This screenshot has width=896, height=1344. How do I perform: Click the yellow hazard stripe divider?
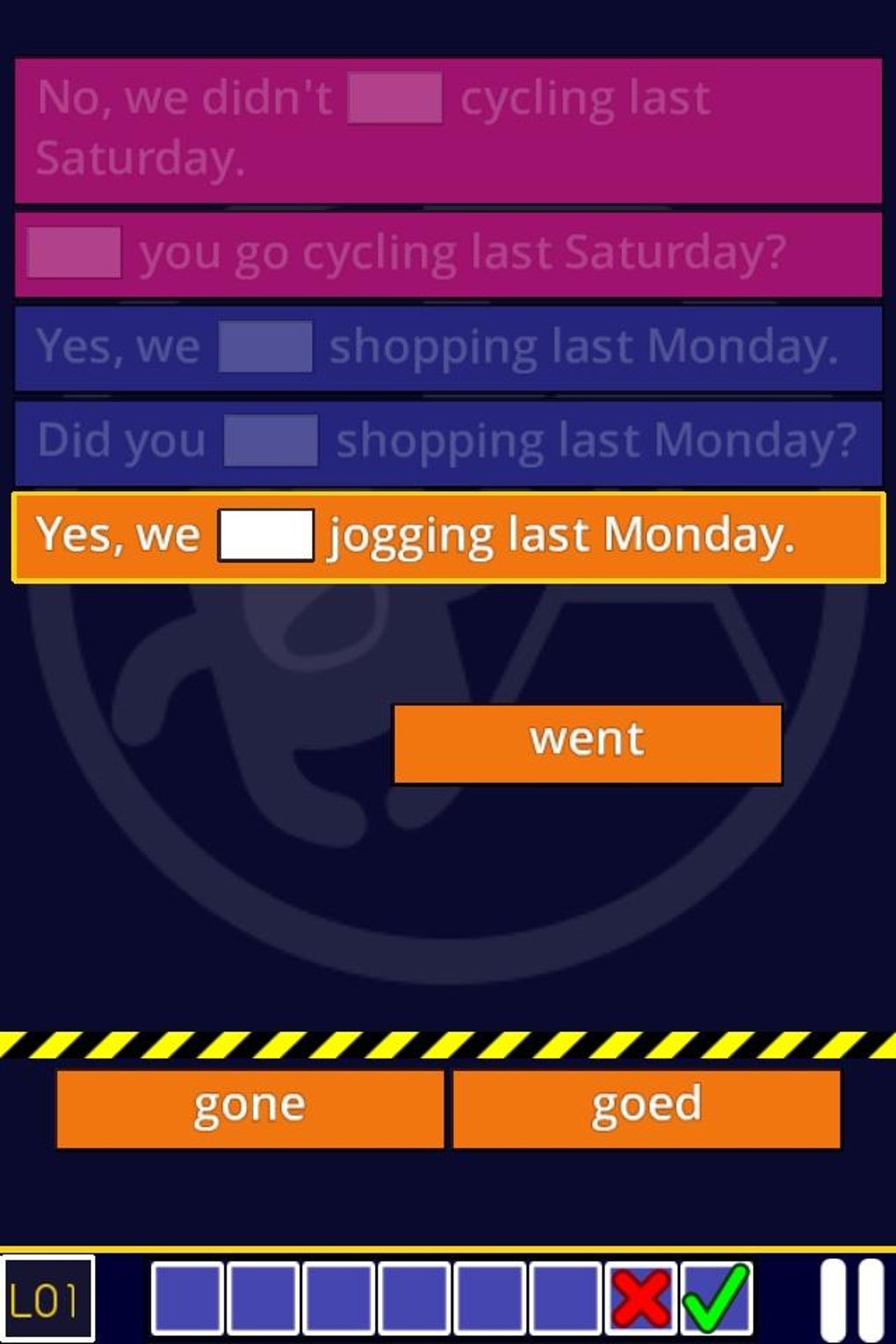pyautogui.click(x=448, y=1046)
